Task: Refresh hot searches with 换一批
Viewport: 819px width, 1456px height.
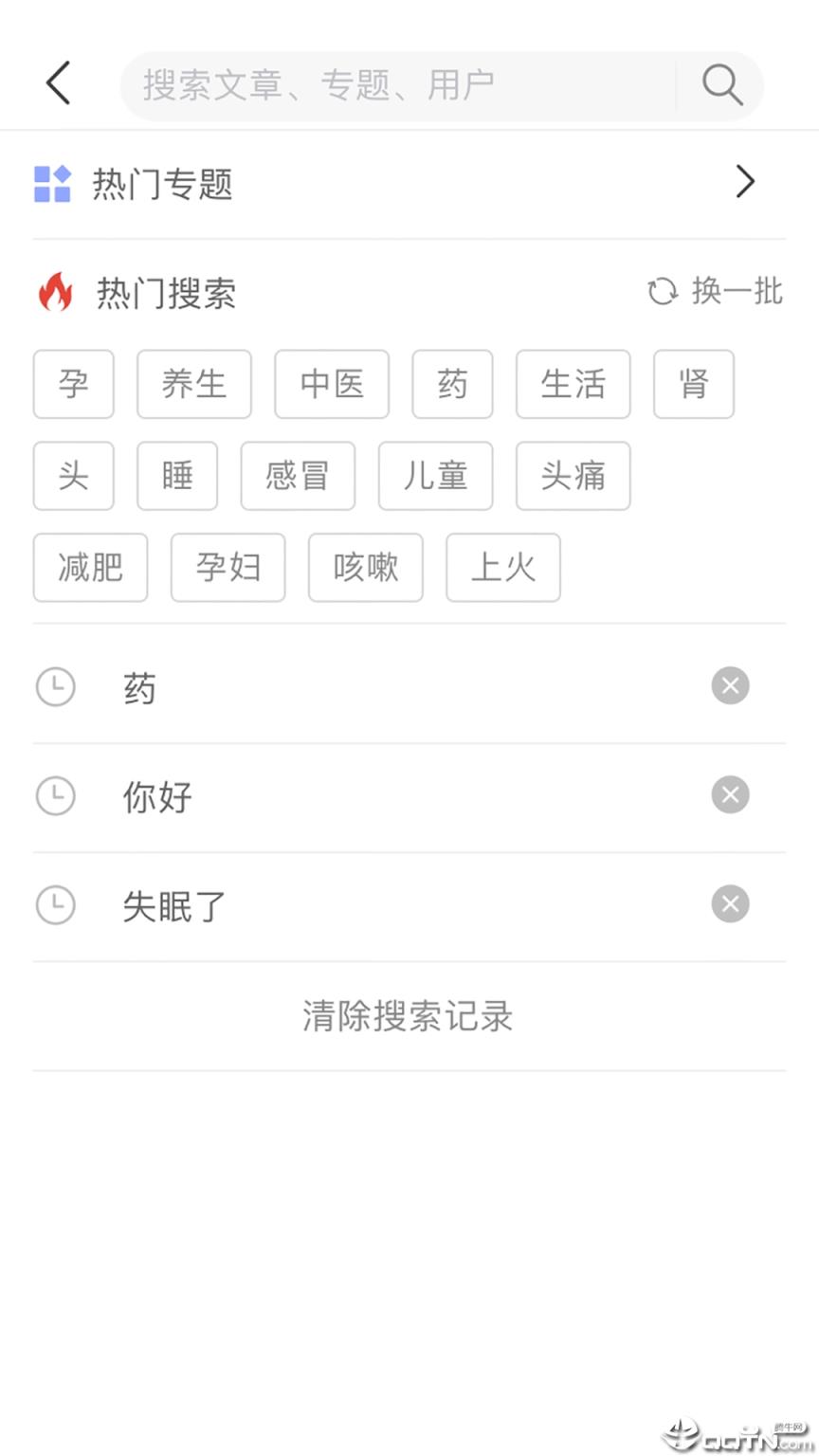Action: [x=735, y=293]
